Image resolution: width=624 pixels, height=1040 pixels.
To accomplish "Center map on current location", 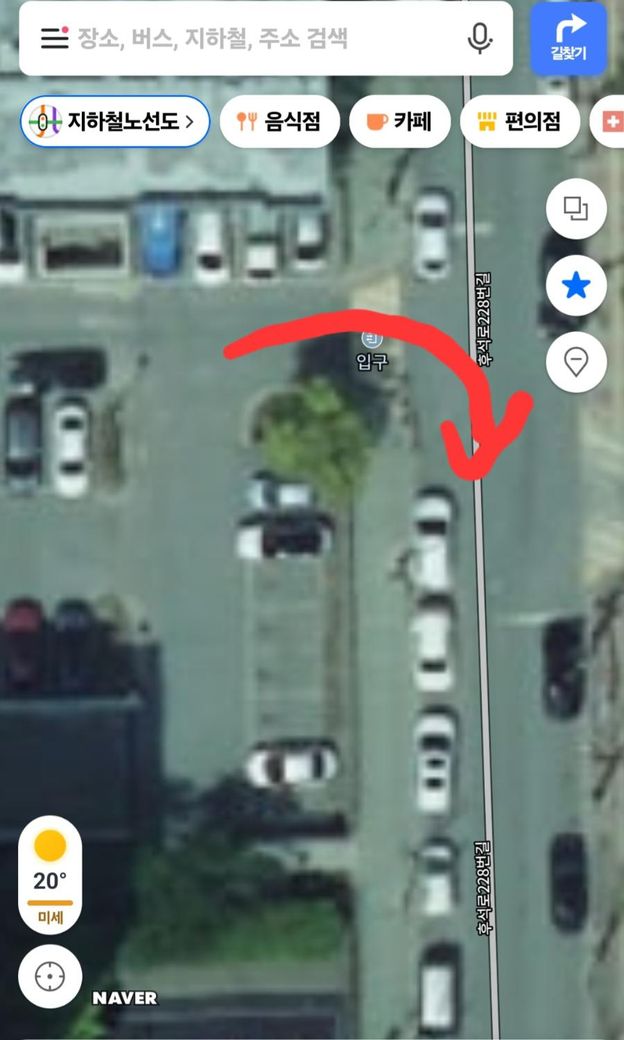I will tap(50, 975).
